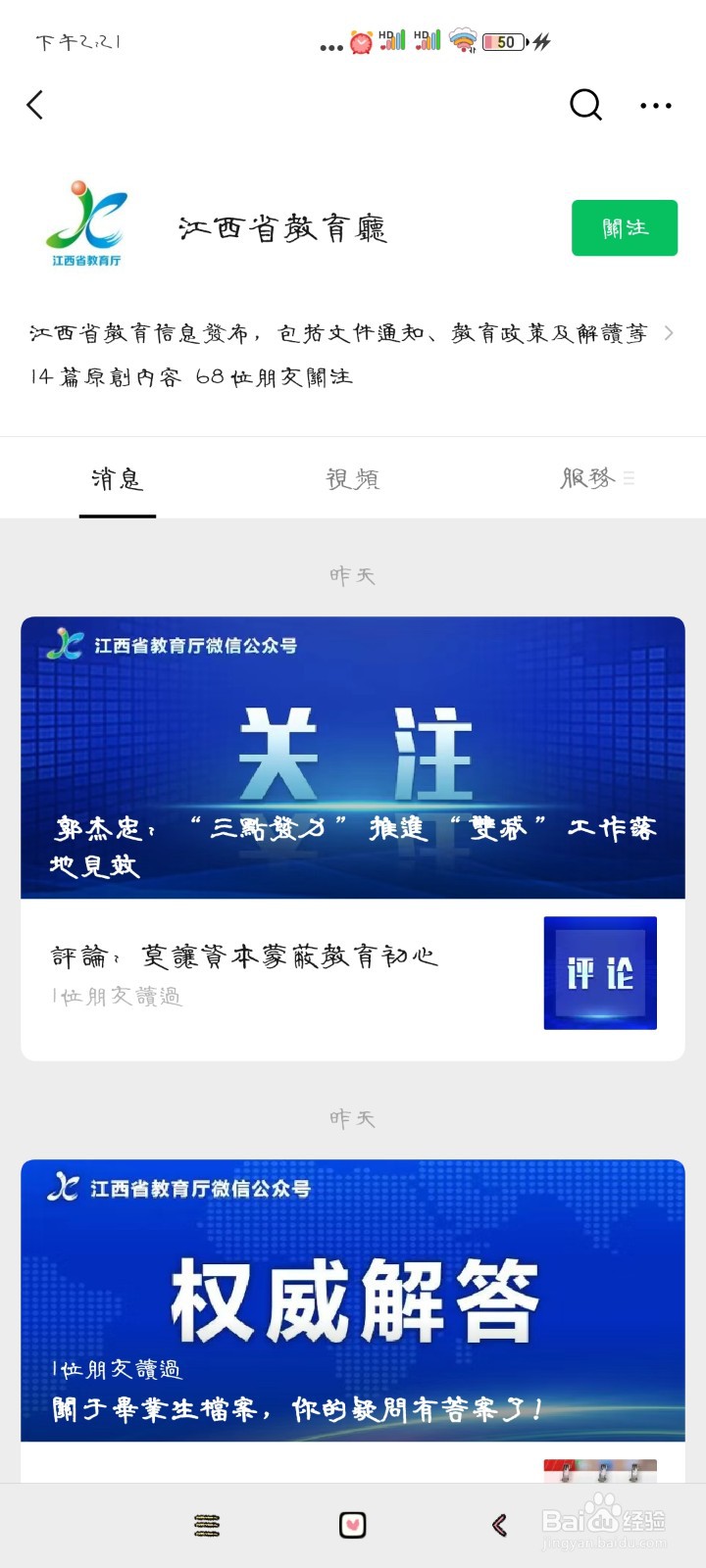
Task: Tap the heart icon in the bottom bar
Action: pyautogui.click(x=353, y=1525)
